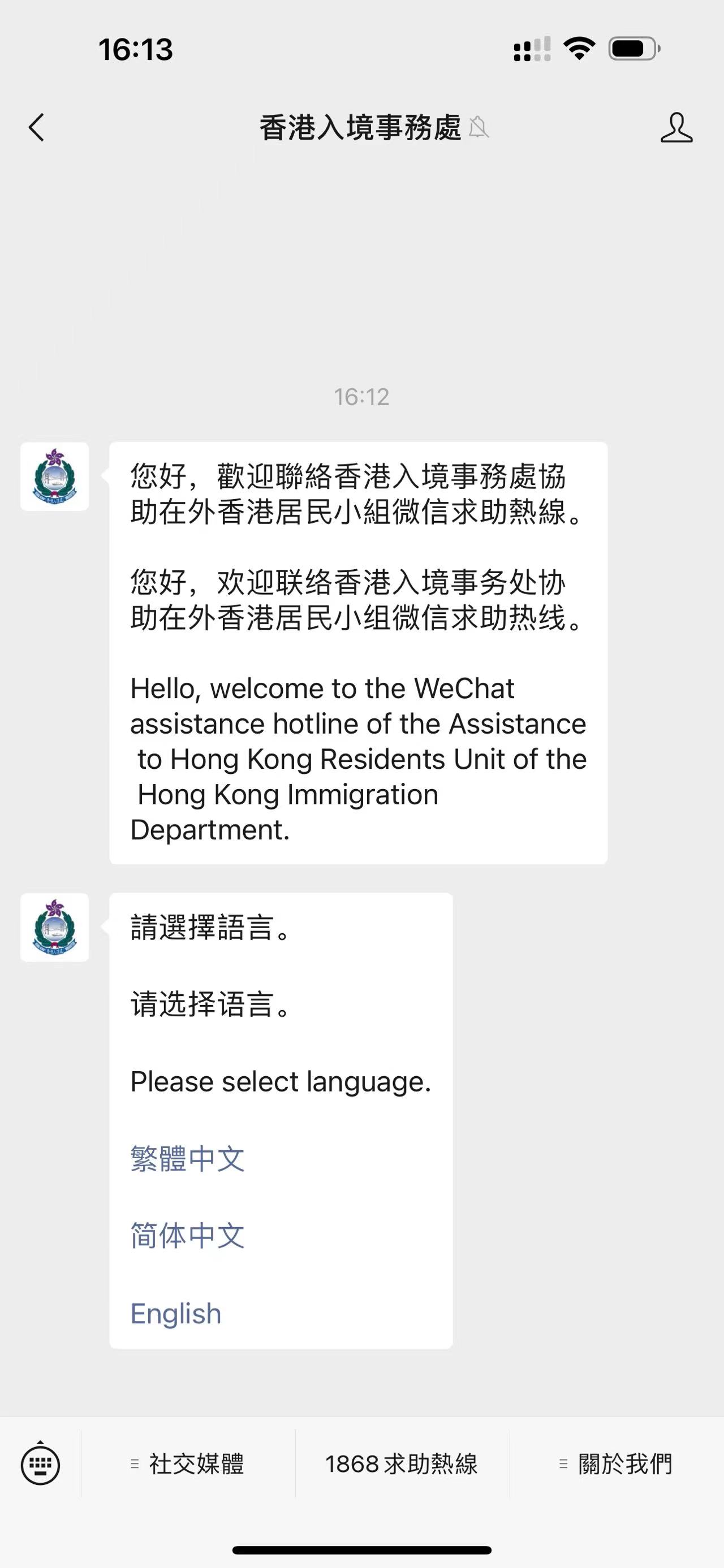This screenshot has height=1568, width=724.
Task: Open the account profile icon
Action: pyautogui.click(x=676, y=128)
